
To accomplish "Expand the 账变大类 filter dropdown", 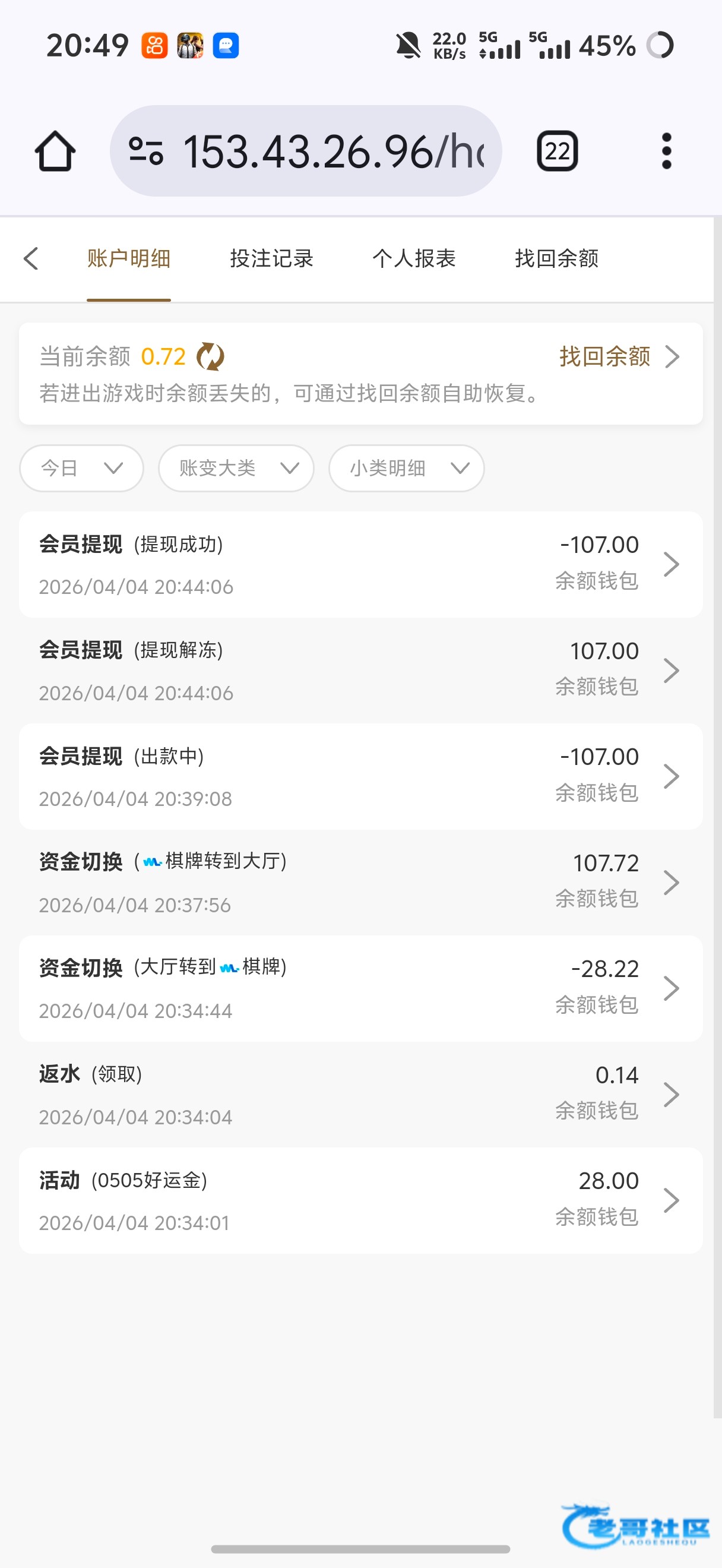I will [236, 468].
